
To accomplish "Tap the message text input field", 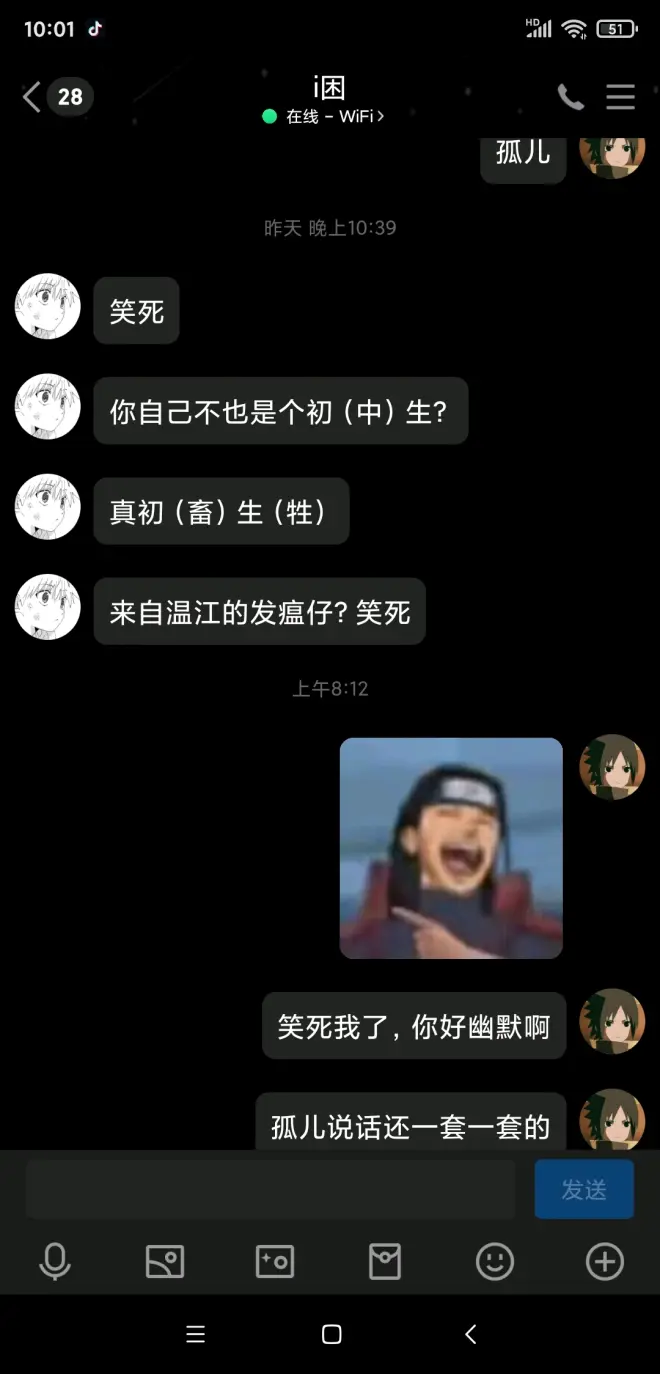I will coord(270,1189).
